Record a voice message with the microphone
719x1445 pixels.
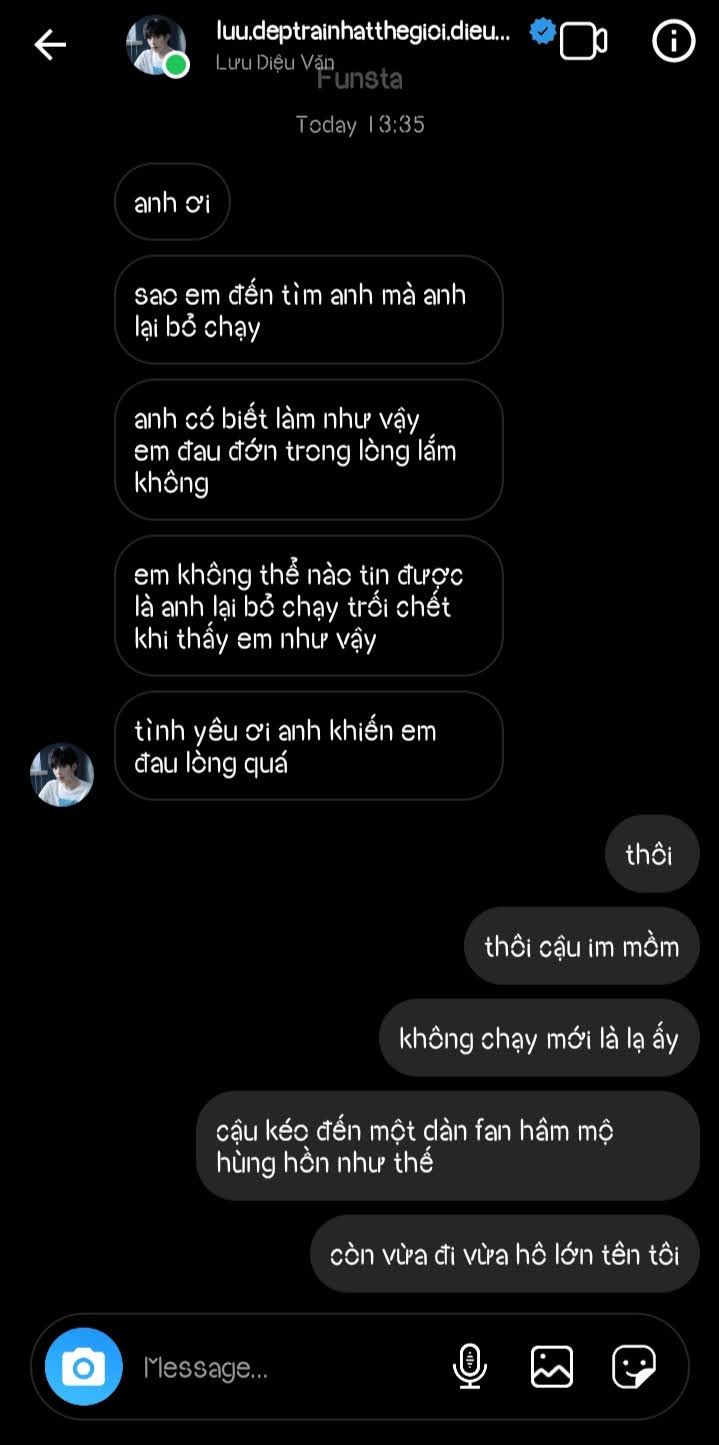[470, 1366]
